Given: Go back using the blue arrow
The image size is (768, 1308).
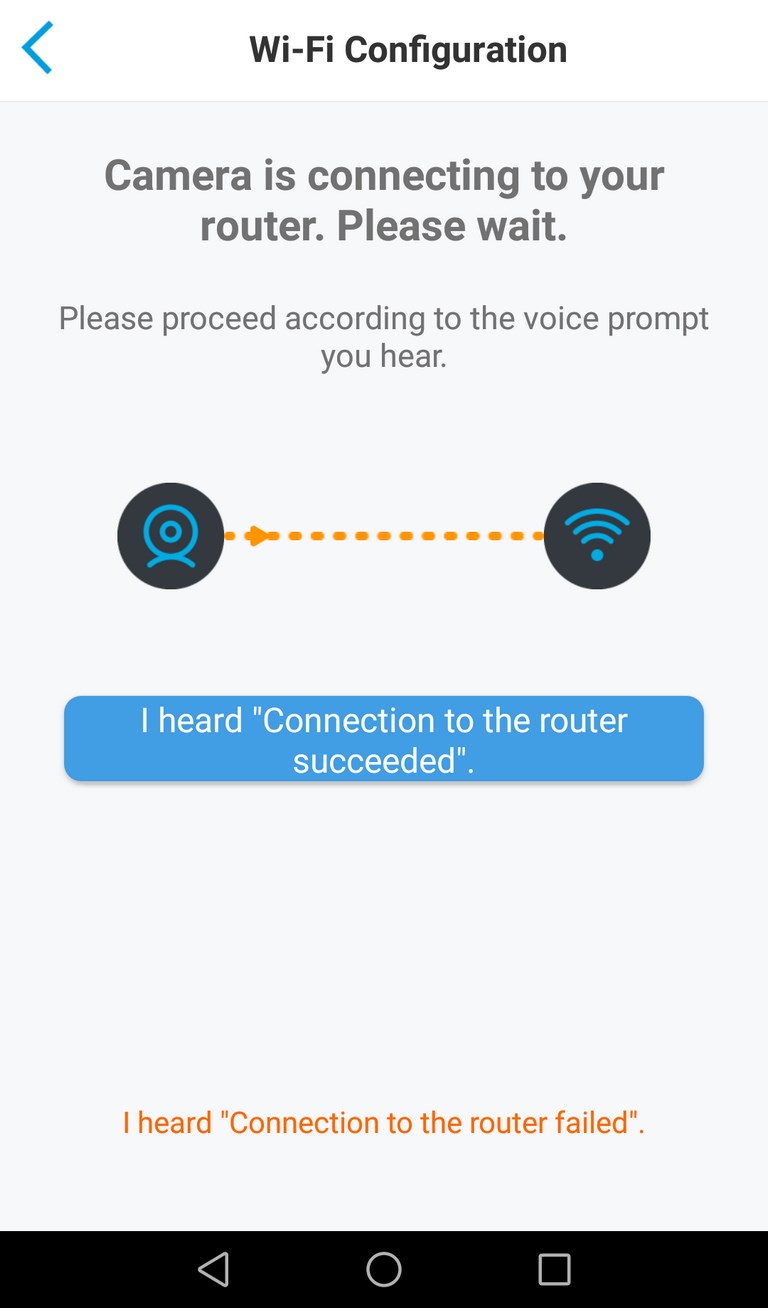Looking at the screenshot, I should [x=37, y=49].
